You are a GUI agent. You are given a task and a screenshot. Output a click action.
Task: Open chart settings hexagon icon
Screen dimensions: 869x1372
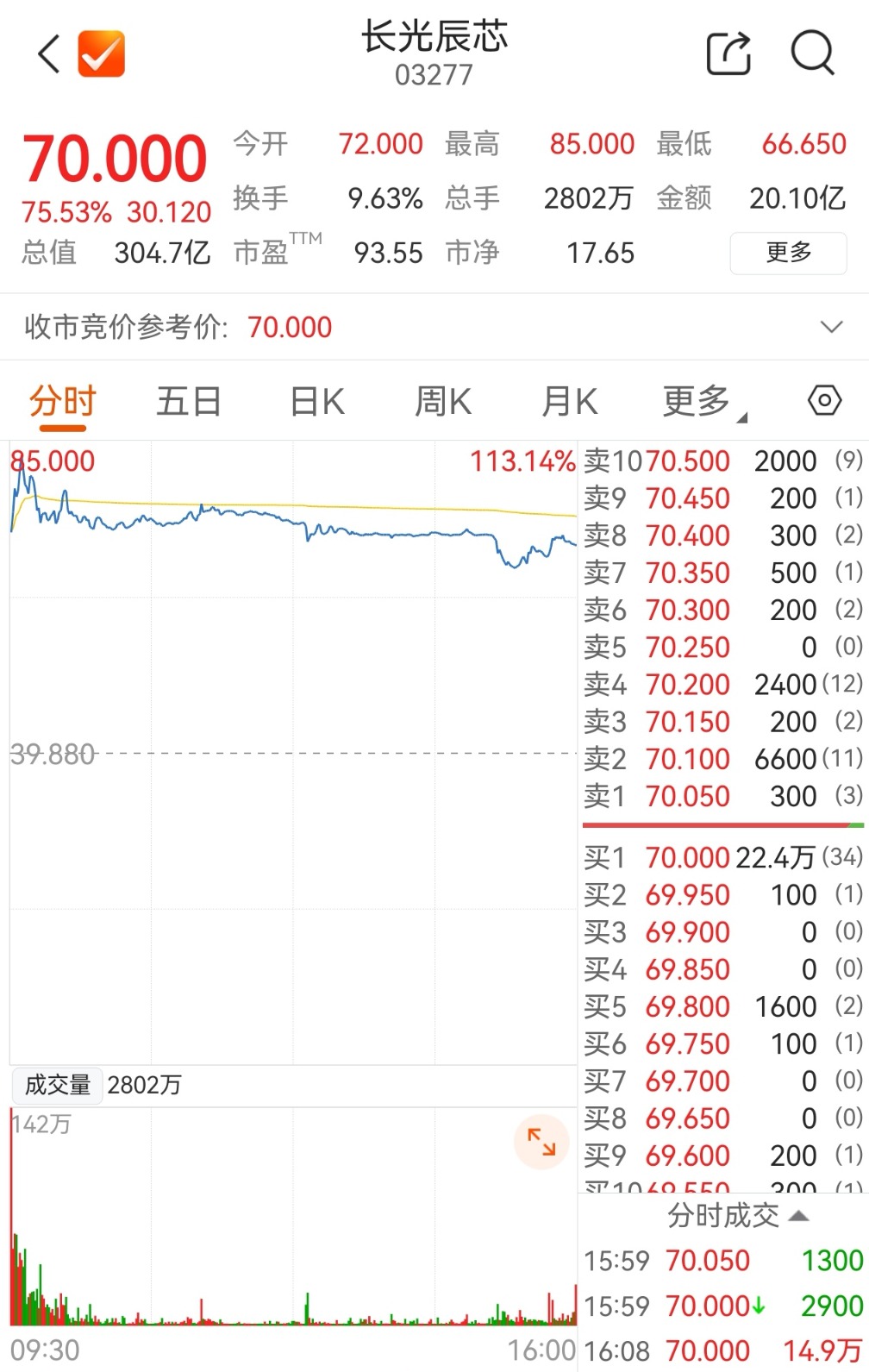[x=824, y=401]
